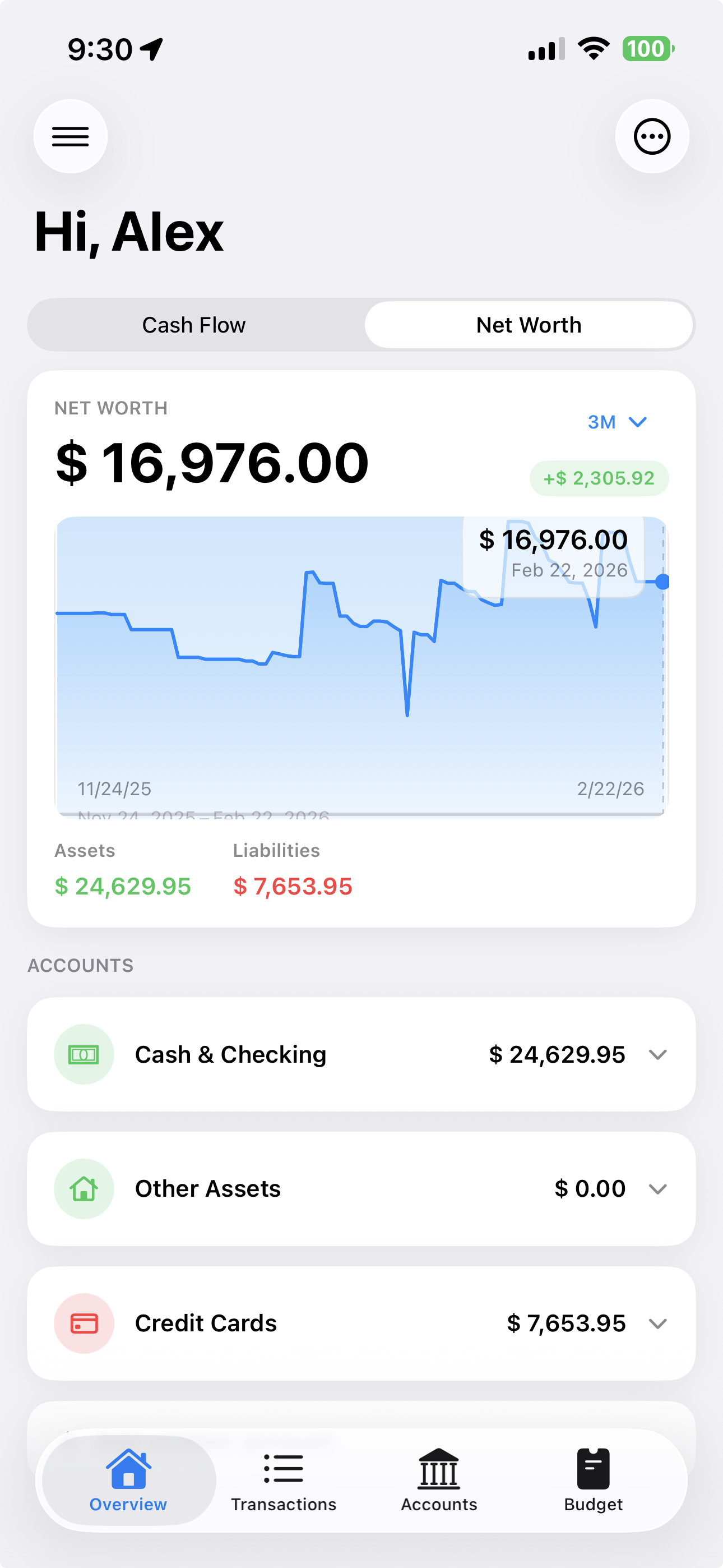Tap the Assets total of $24,629.95

tap(122, 886)
